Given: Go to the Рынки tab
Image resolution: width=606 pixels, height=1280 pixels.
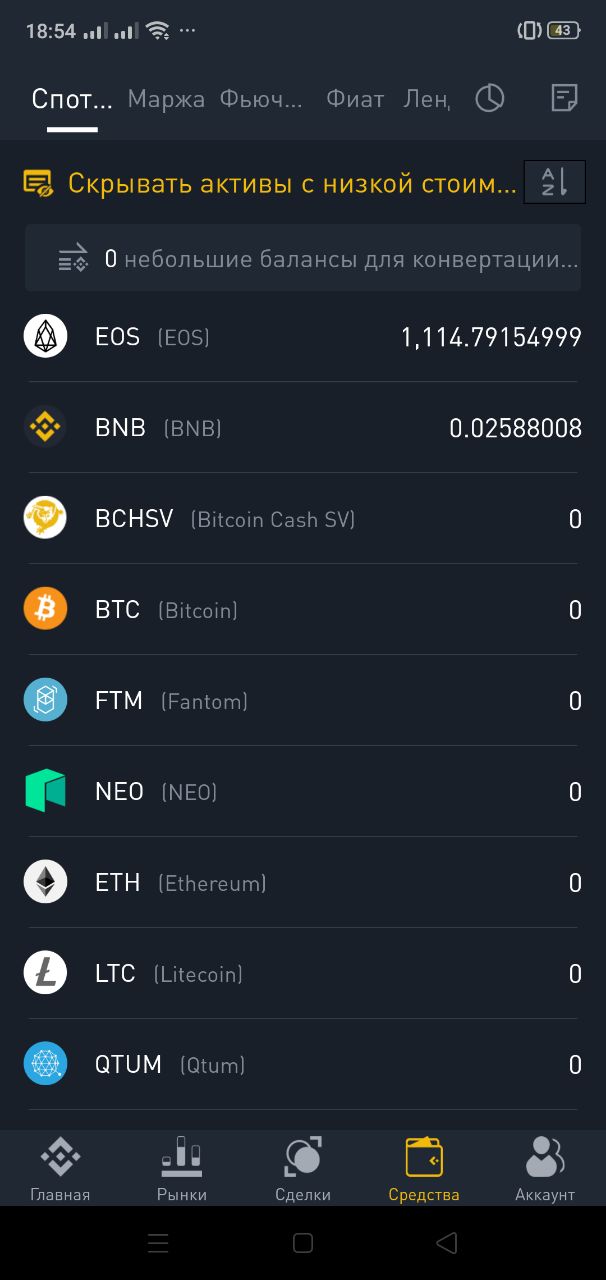Looking at the screenshot, I should point(182,1169).
